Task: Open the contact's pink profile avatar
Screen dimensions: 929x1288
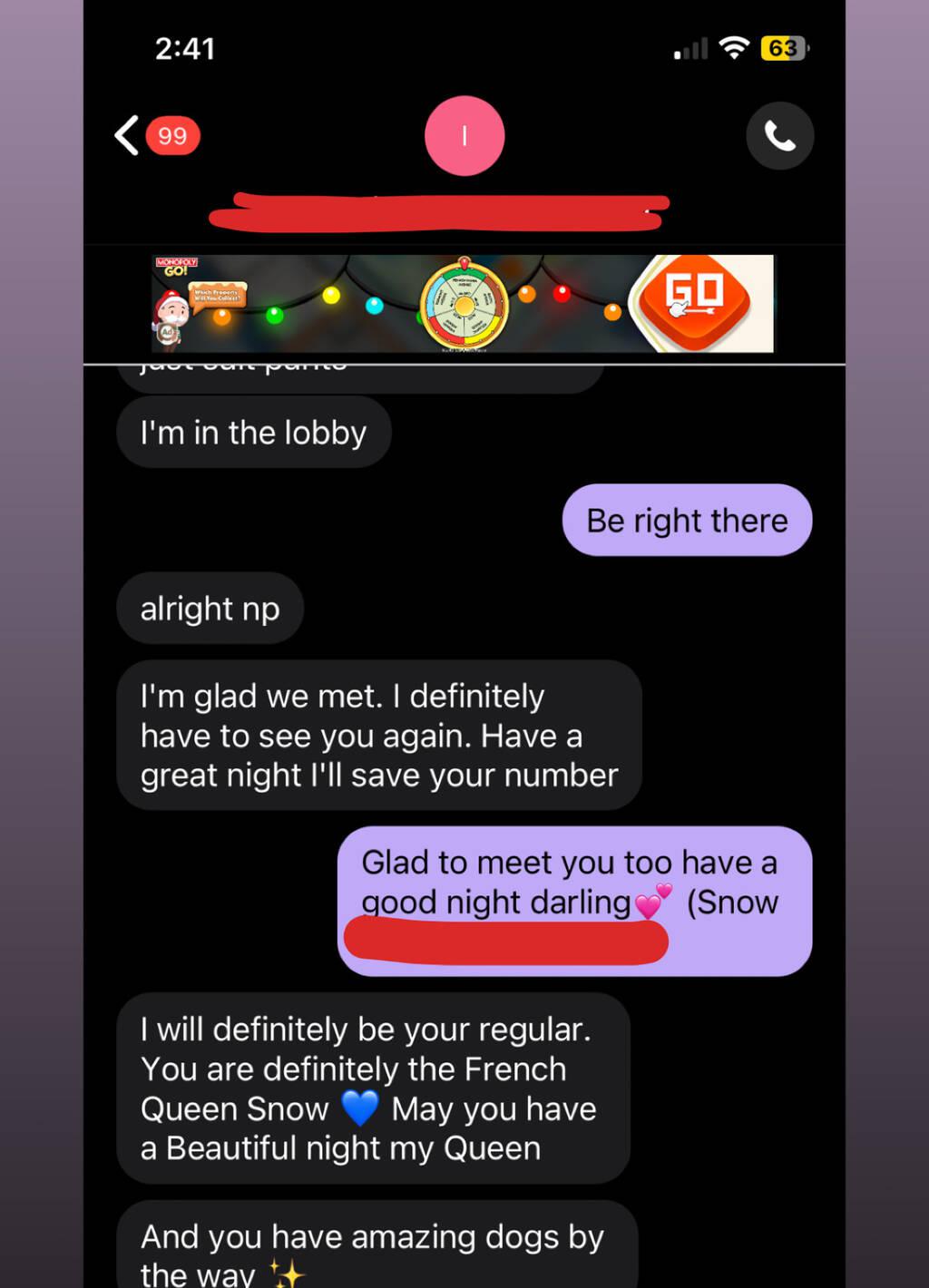Action: (464, 136)
